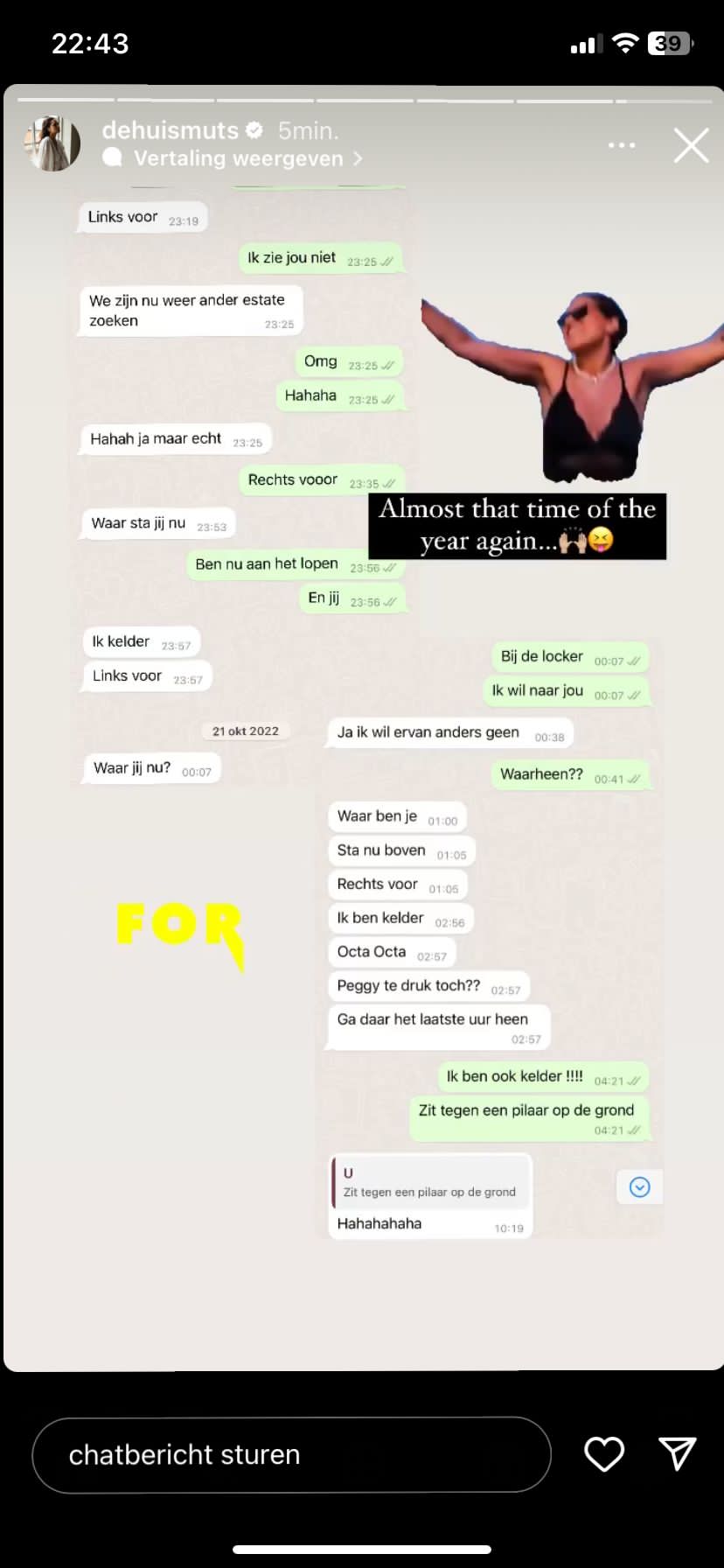Focus the chatbericht sturen message field
This screenshot has width=724, height=1568.
pyautogui.click(x=291, y=1454)
